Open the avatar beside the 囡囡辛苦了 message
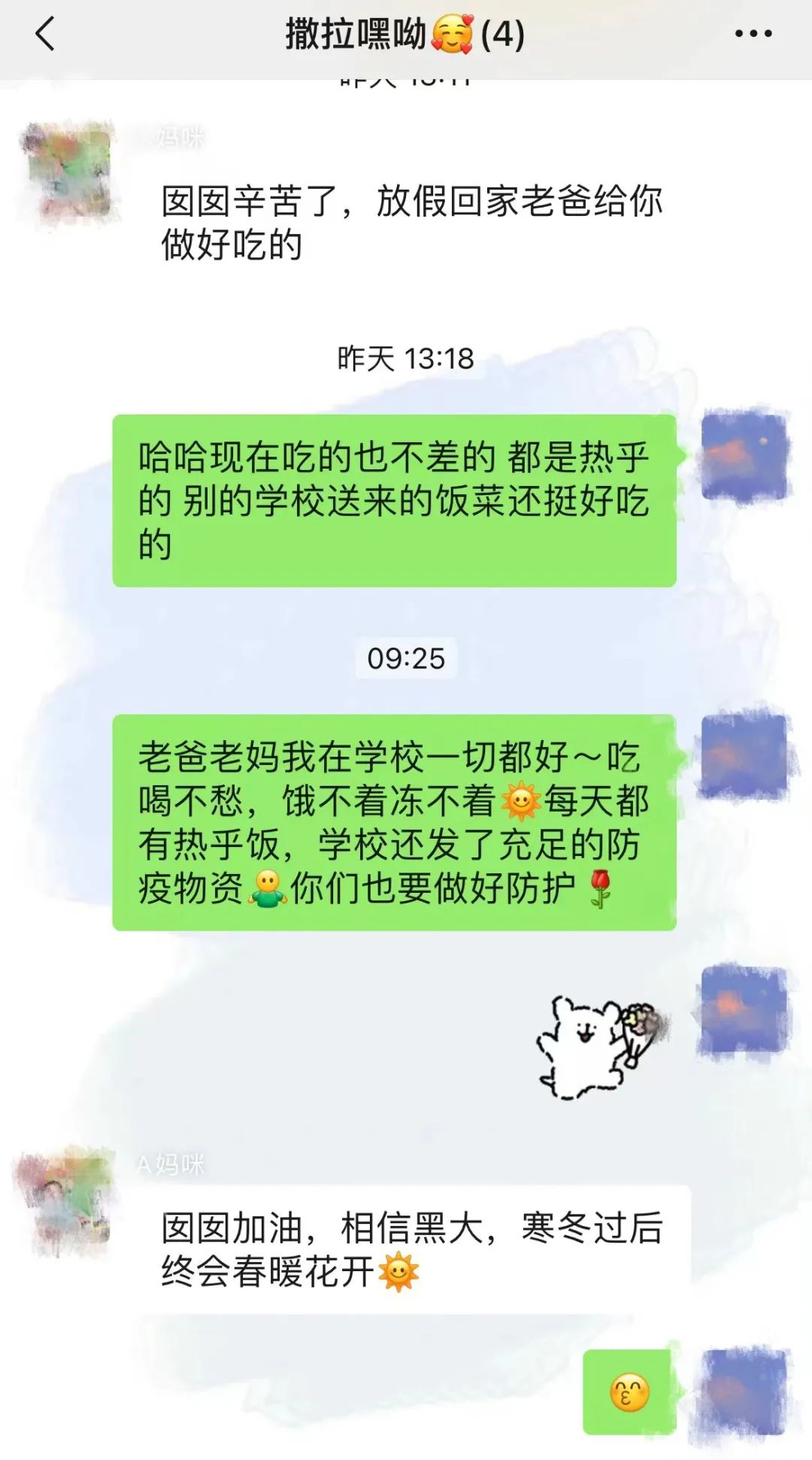 coord(66,174)
